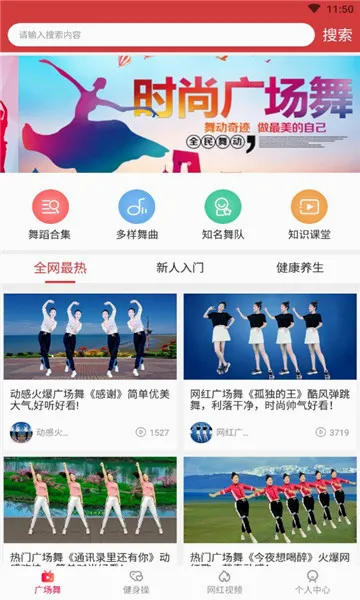This screenshot has height=600, width=360.
Task: Open 知名舞队 category
Action: coord(223,215)
